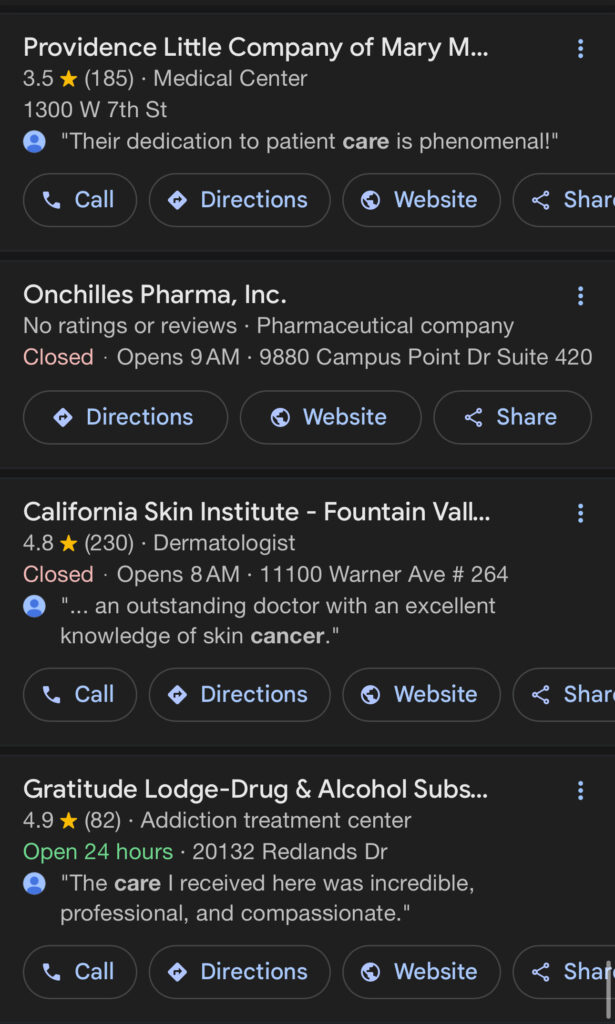Open California Skin Institute website
615x1024 pixels.
[x=421, y=694]
